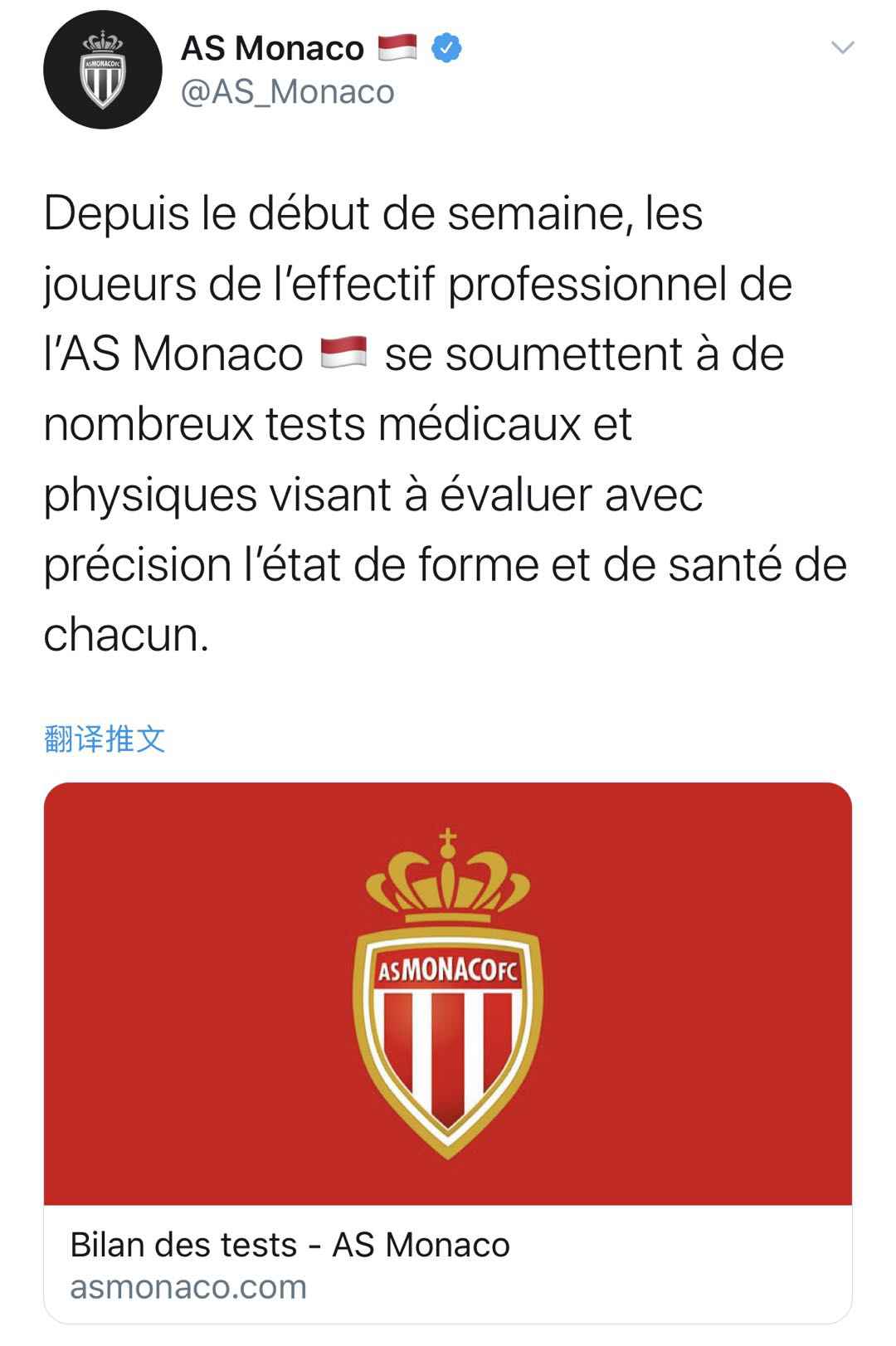The image size is (896, 1346).
Task: Expand the tweet options chevron
Action: click(x=842, y=48)
